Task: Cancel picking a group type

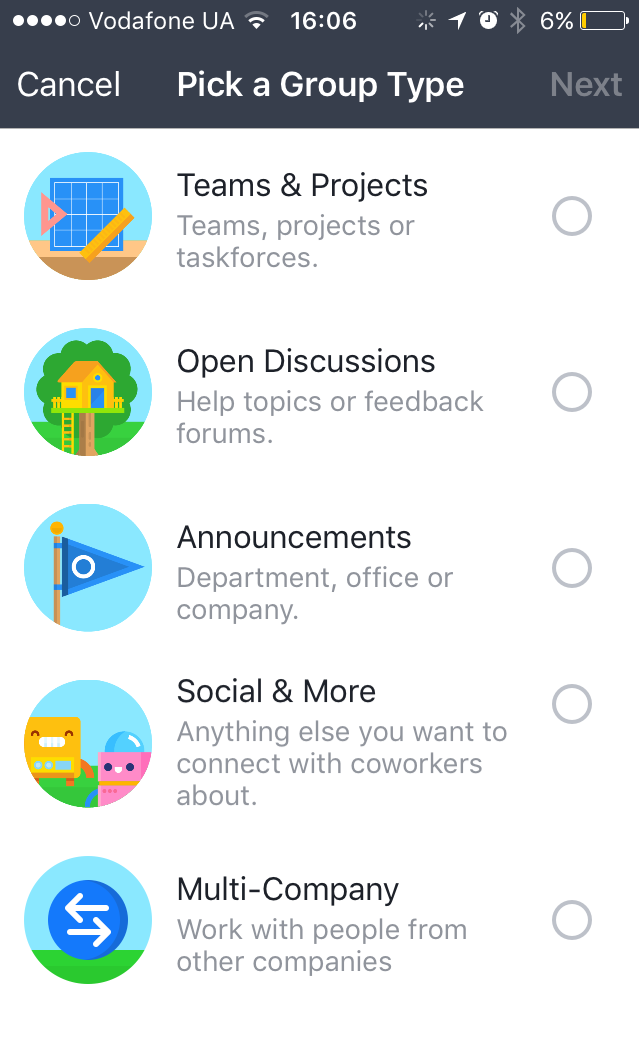Action: tap(69, 85)
